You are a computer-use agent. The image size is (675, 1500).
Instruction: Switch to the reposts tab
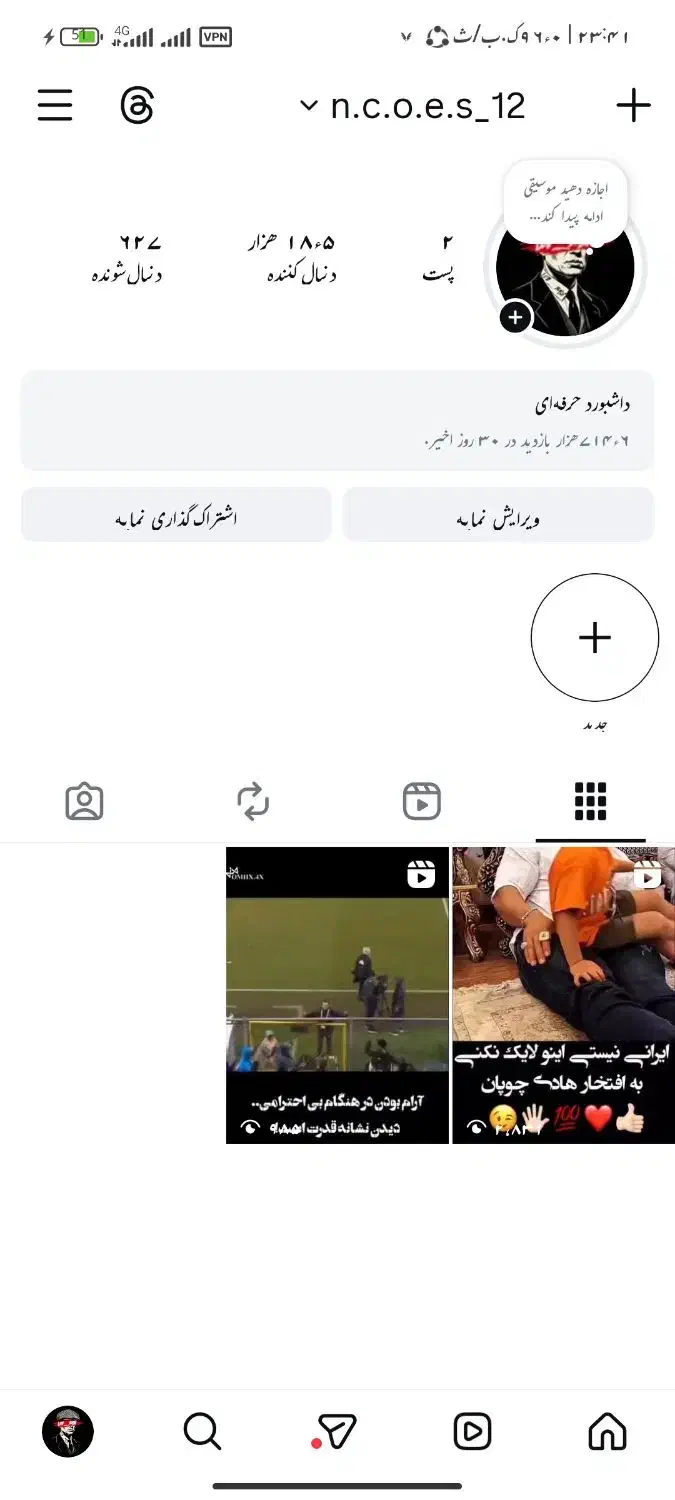click(x=253, y=801)
